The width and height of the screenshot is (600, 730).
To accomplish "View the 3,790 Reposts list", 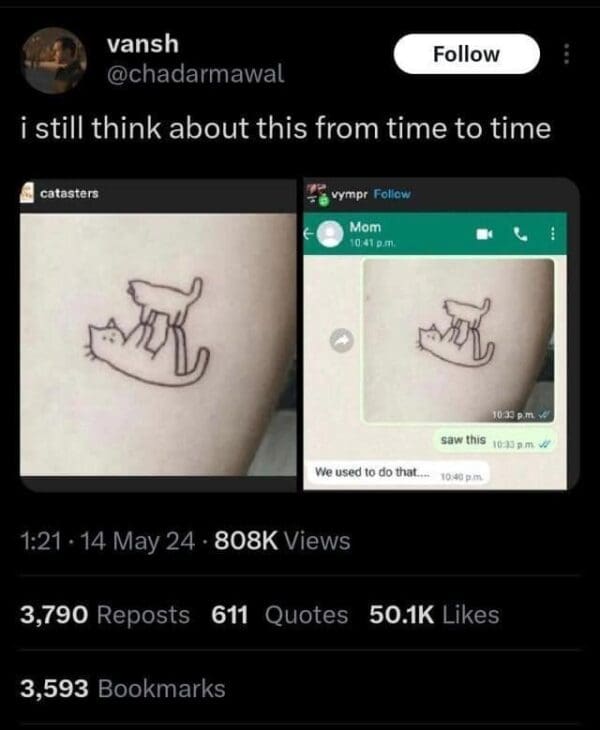I will tap(105, 615).
